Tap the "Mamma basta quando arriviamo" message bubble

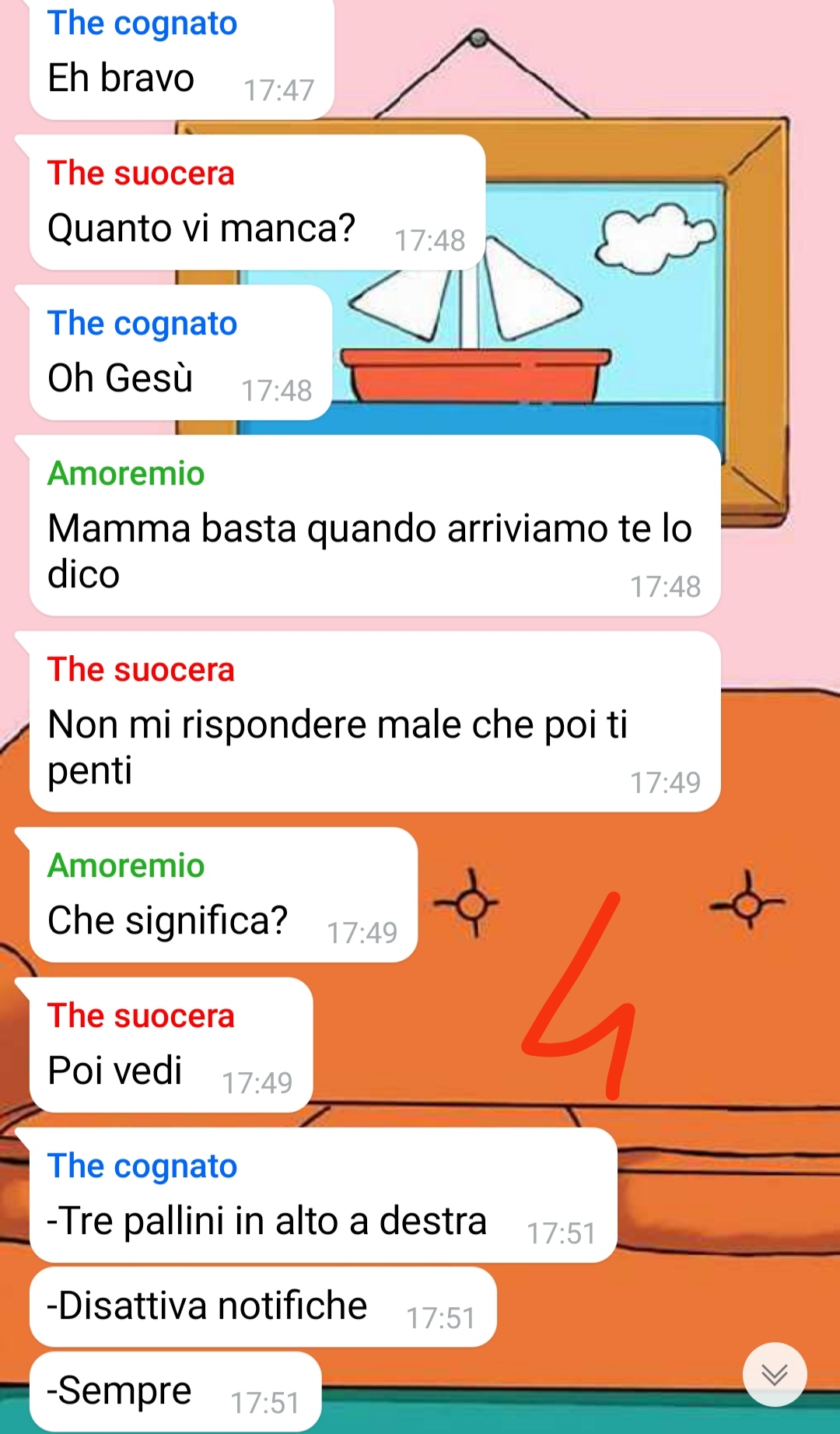(375, 526)
